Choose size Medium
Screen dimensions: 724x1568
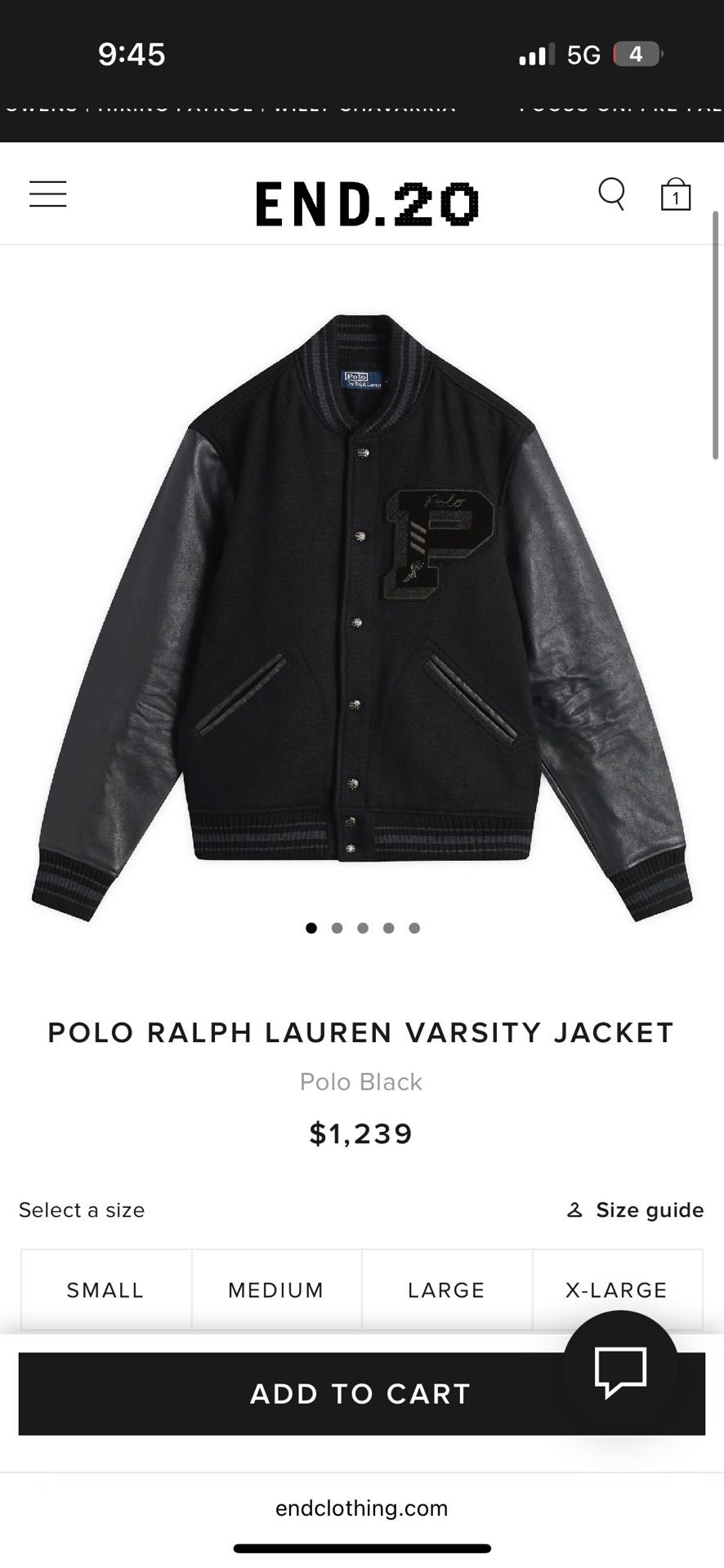tap(276, 1290)
